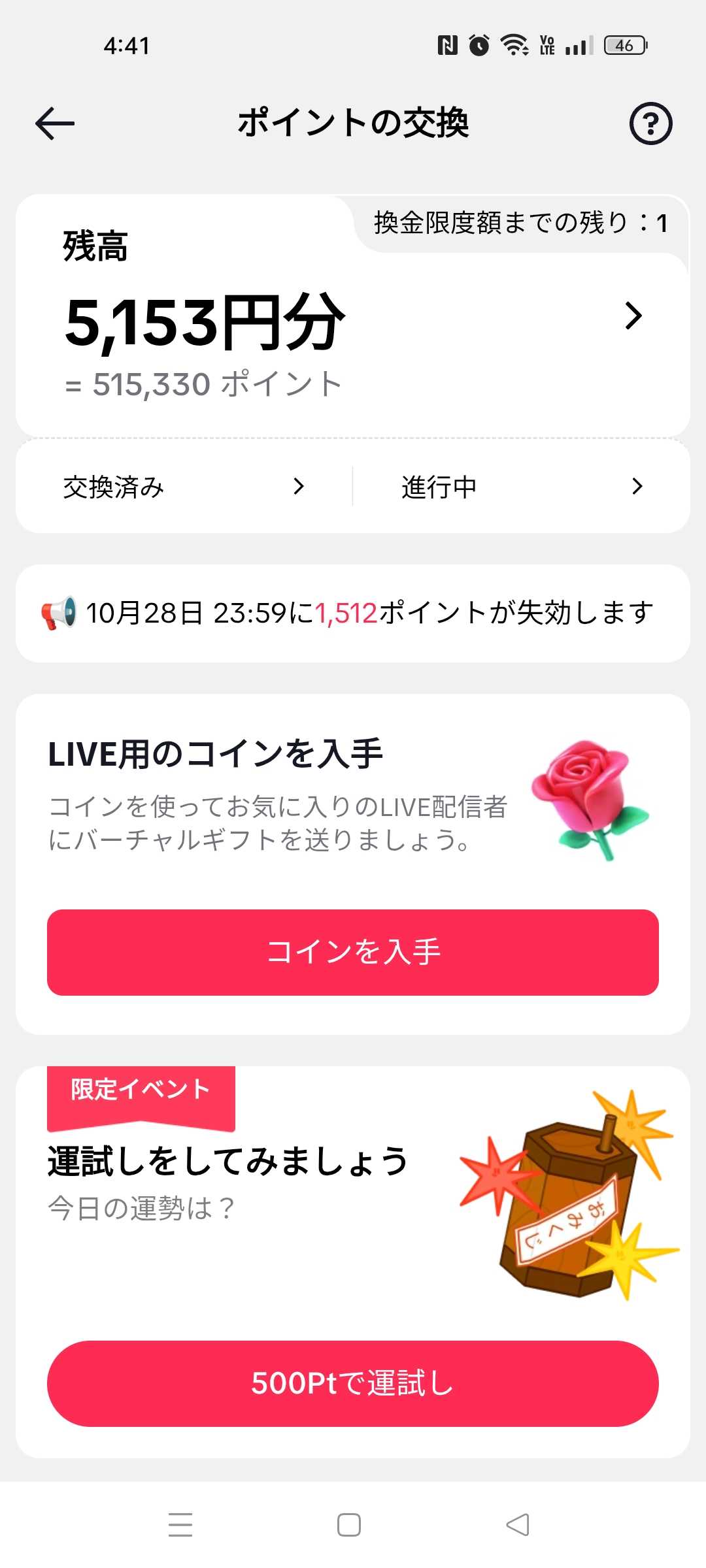706x1568 pixels.
Task: Open the point expiration notice for 10月28日
Action: [x=353, y=613]
